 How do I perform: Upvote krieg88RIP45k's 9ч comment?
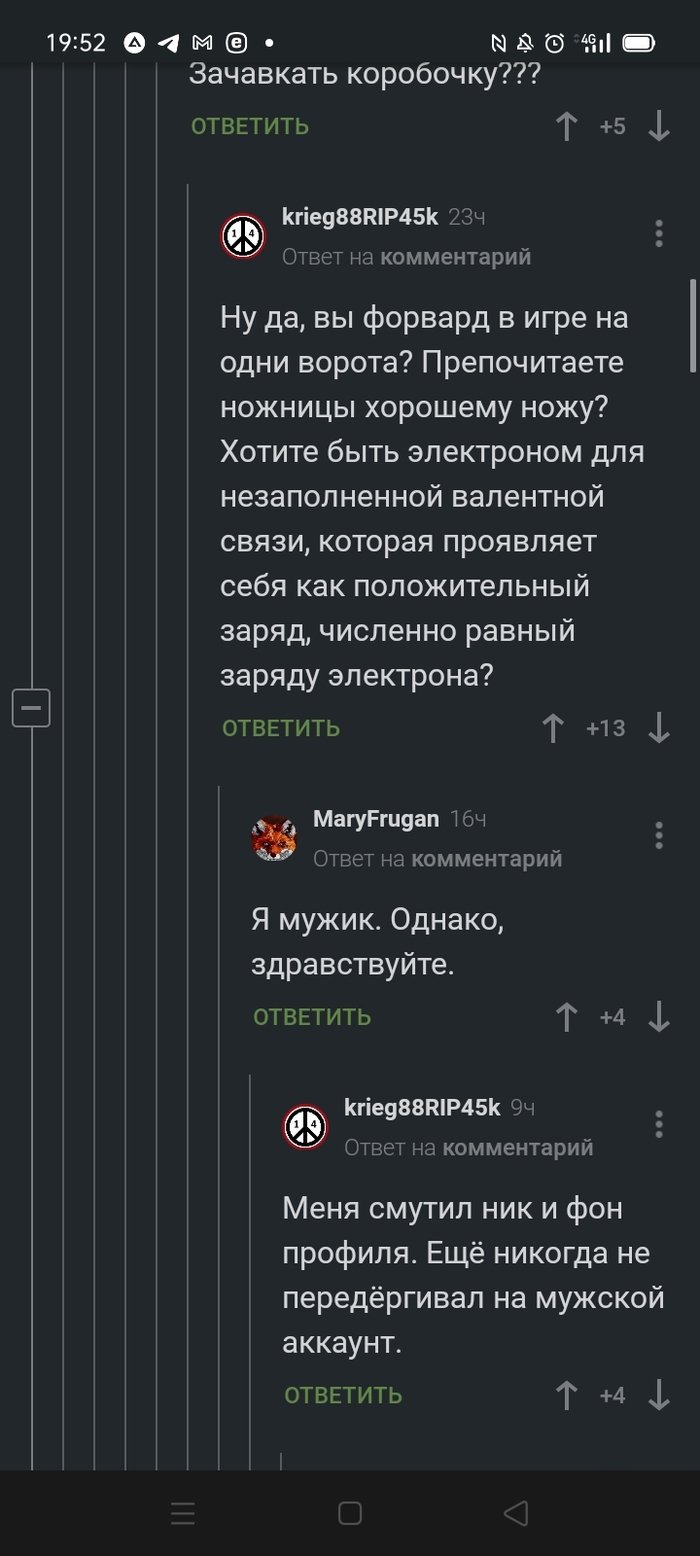click(x=567, y=1396)
